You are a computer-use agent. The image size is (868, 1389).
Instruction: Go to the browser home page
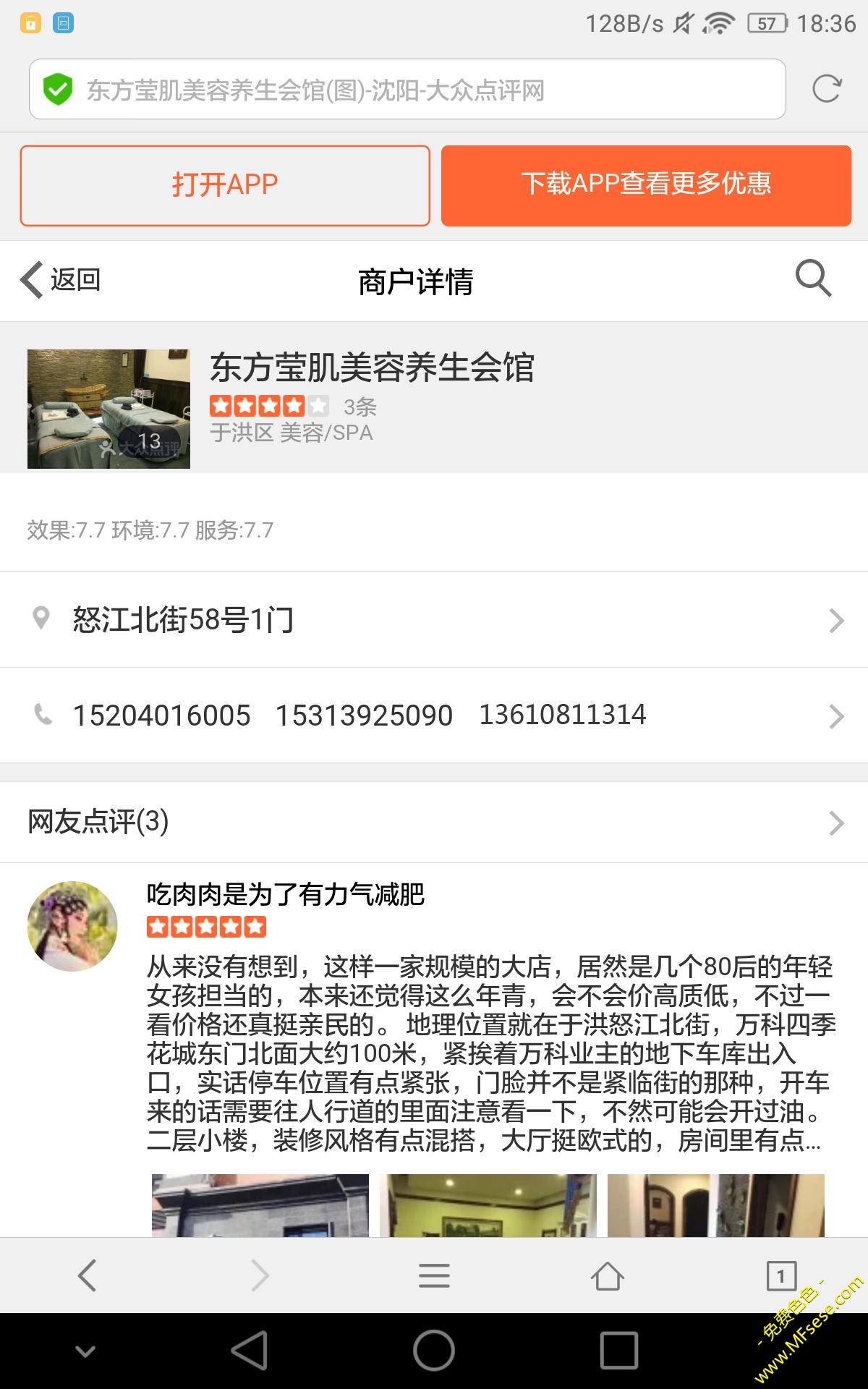pos(608,1275)
